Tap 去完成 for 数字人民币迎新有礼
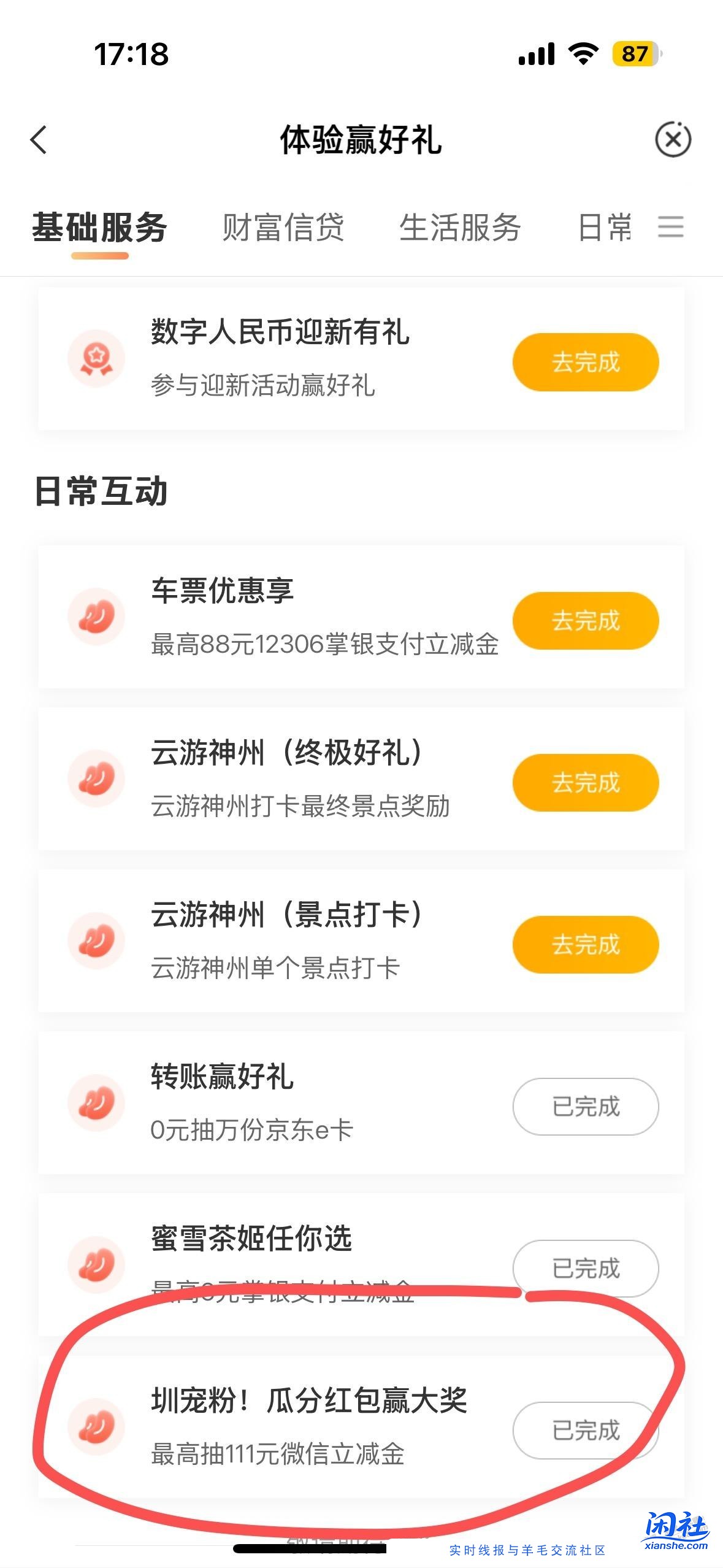Screen dimensions: 723x1568 (585, 362)
